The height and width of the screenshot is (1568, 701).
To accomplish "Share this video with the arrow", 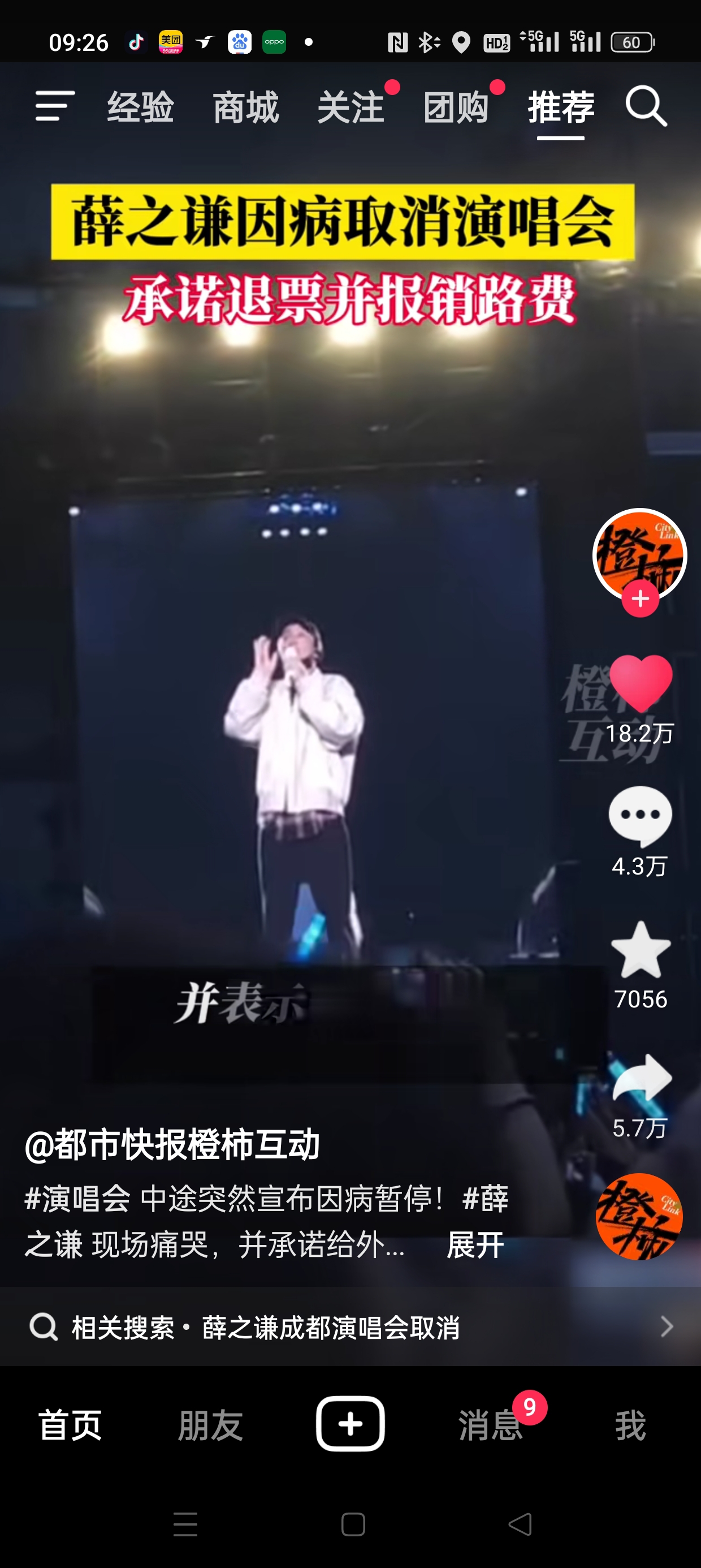I will click(x=642, y=1079).
